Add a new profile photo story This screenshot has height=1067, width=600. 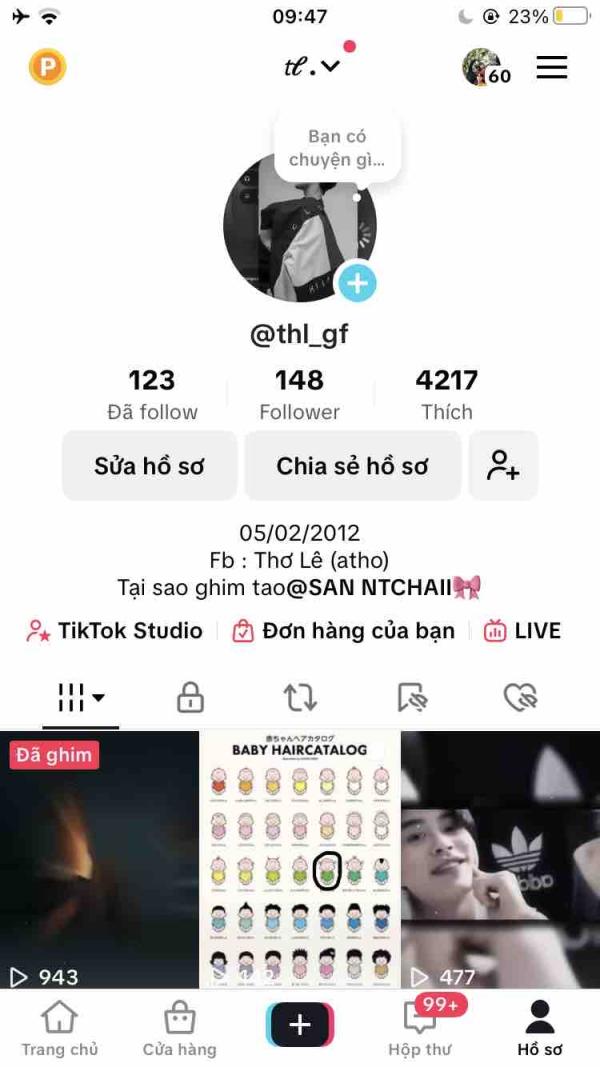[357, 283]
